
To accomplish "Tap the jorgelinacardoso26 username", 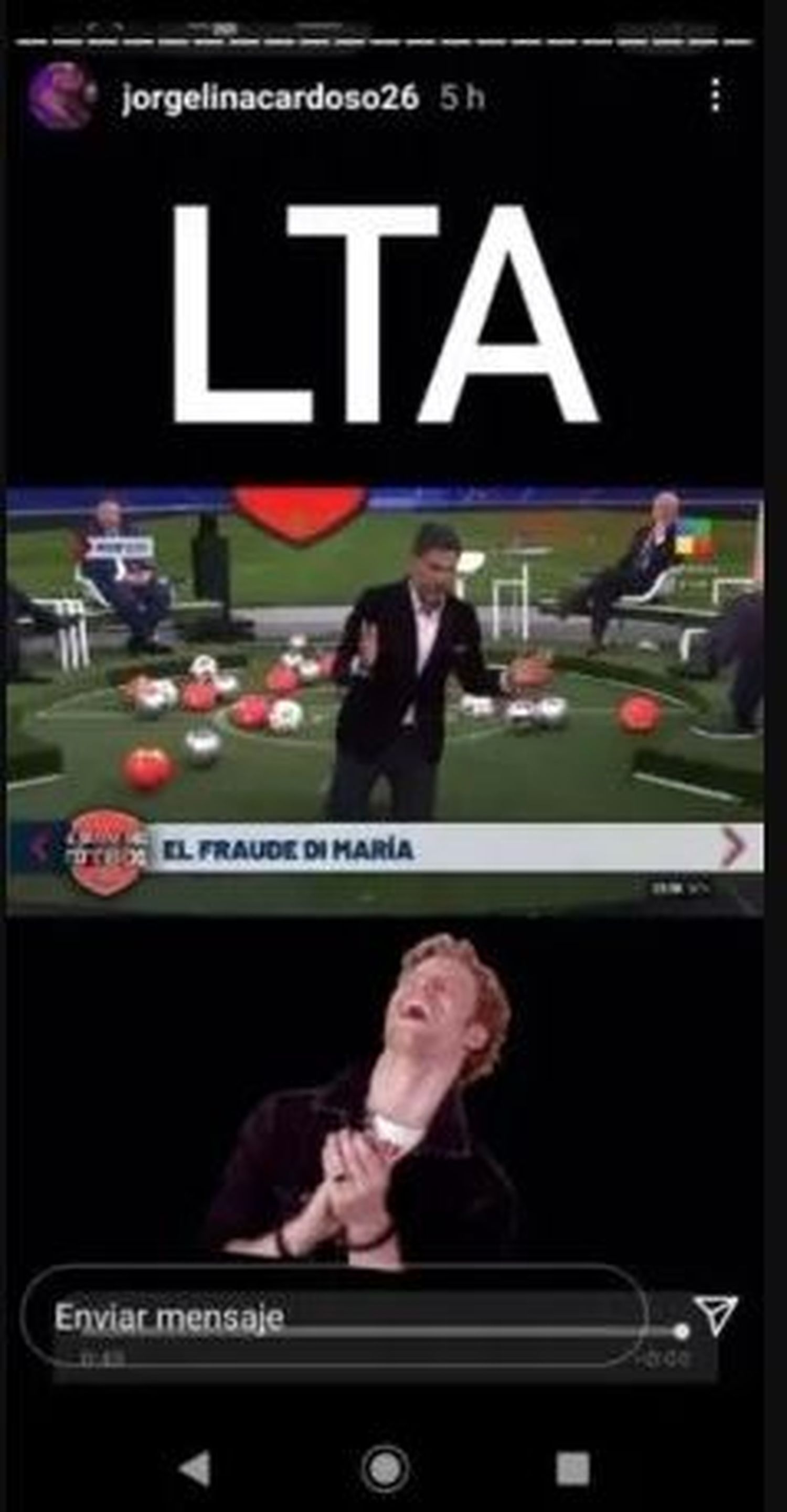I will pyautogui.click(x=270, y=97).
